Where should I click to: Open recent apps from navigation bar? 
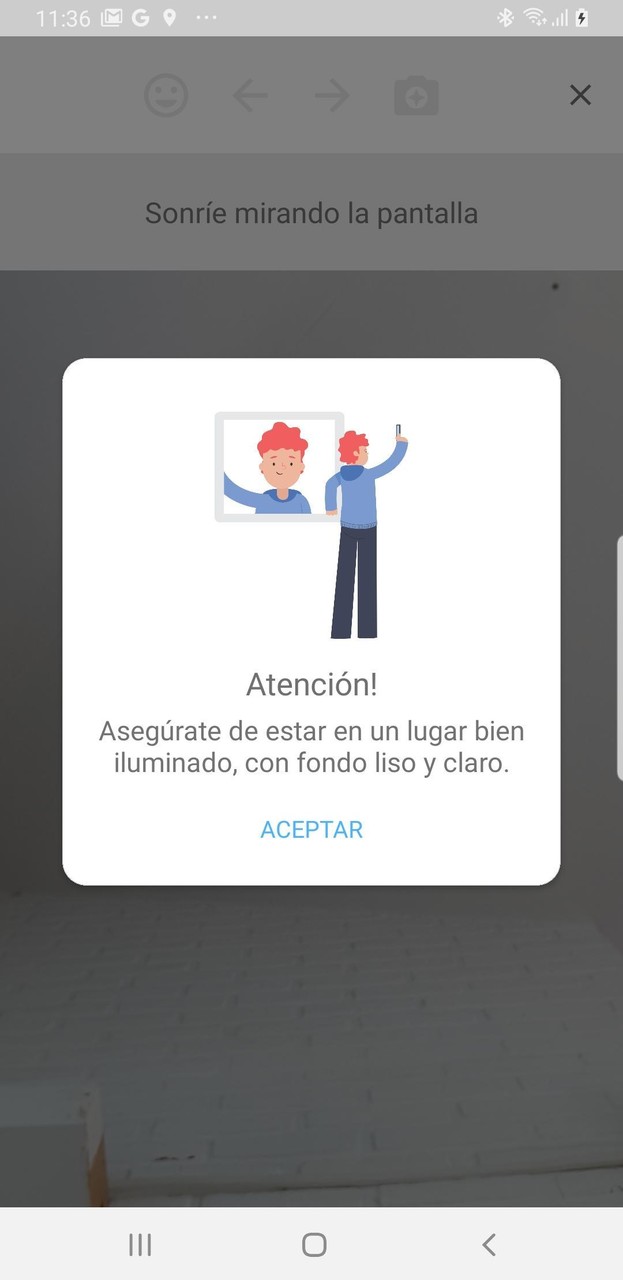[x=140, y=1244]
